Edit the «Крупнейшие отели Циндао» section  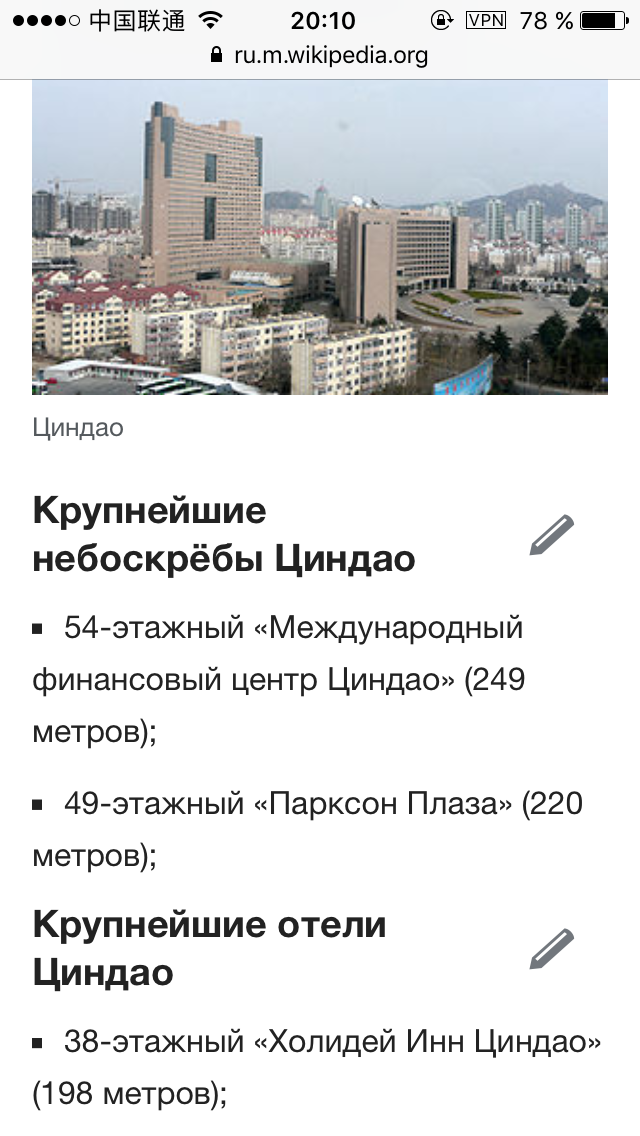[x=552, y=949]
